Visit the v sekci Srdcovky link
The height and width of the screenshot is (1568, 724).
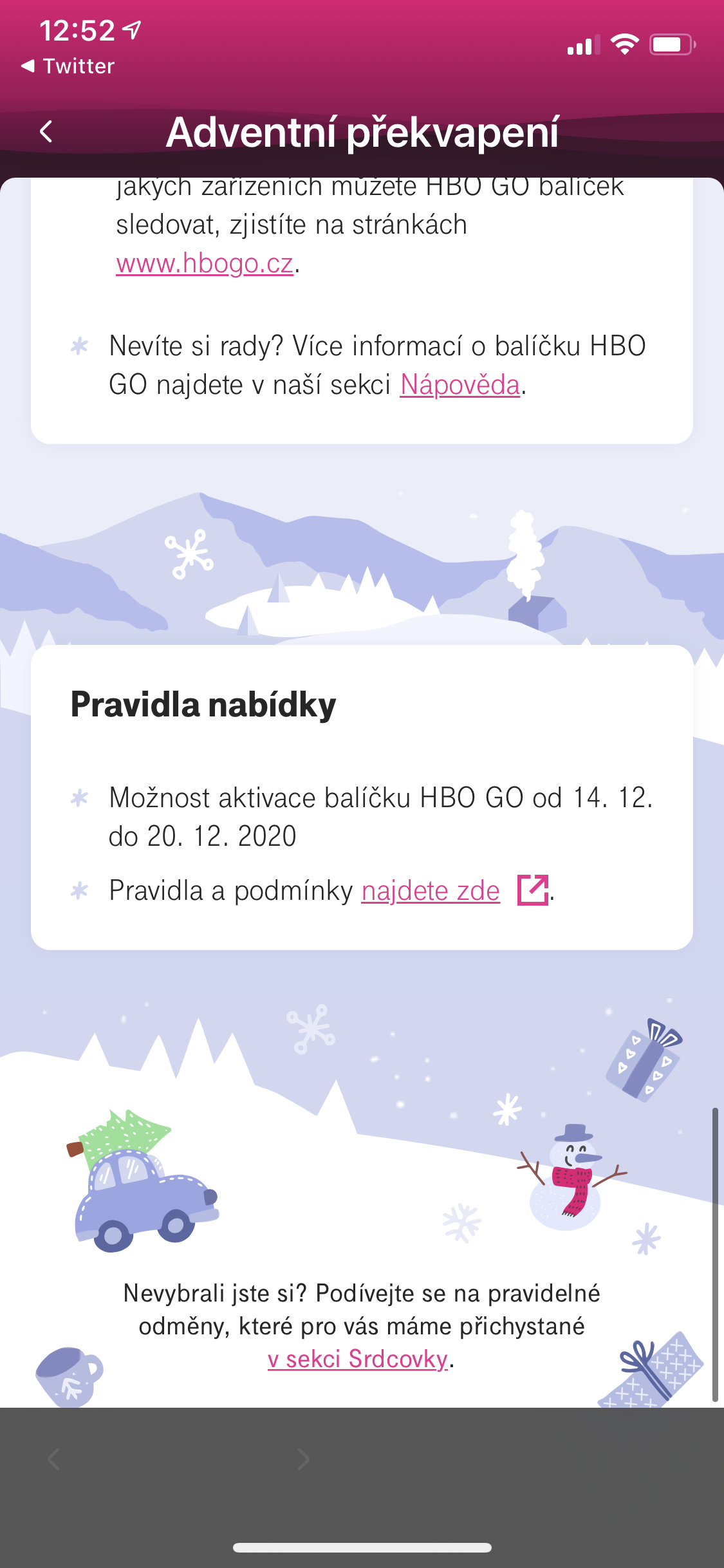[358, 1359]
